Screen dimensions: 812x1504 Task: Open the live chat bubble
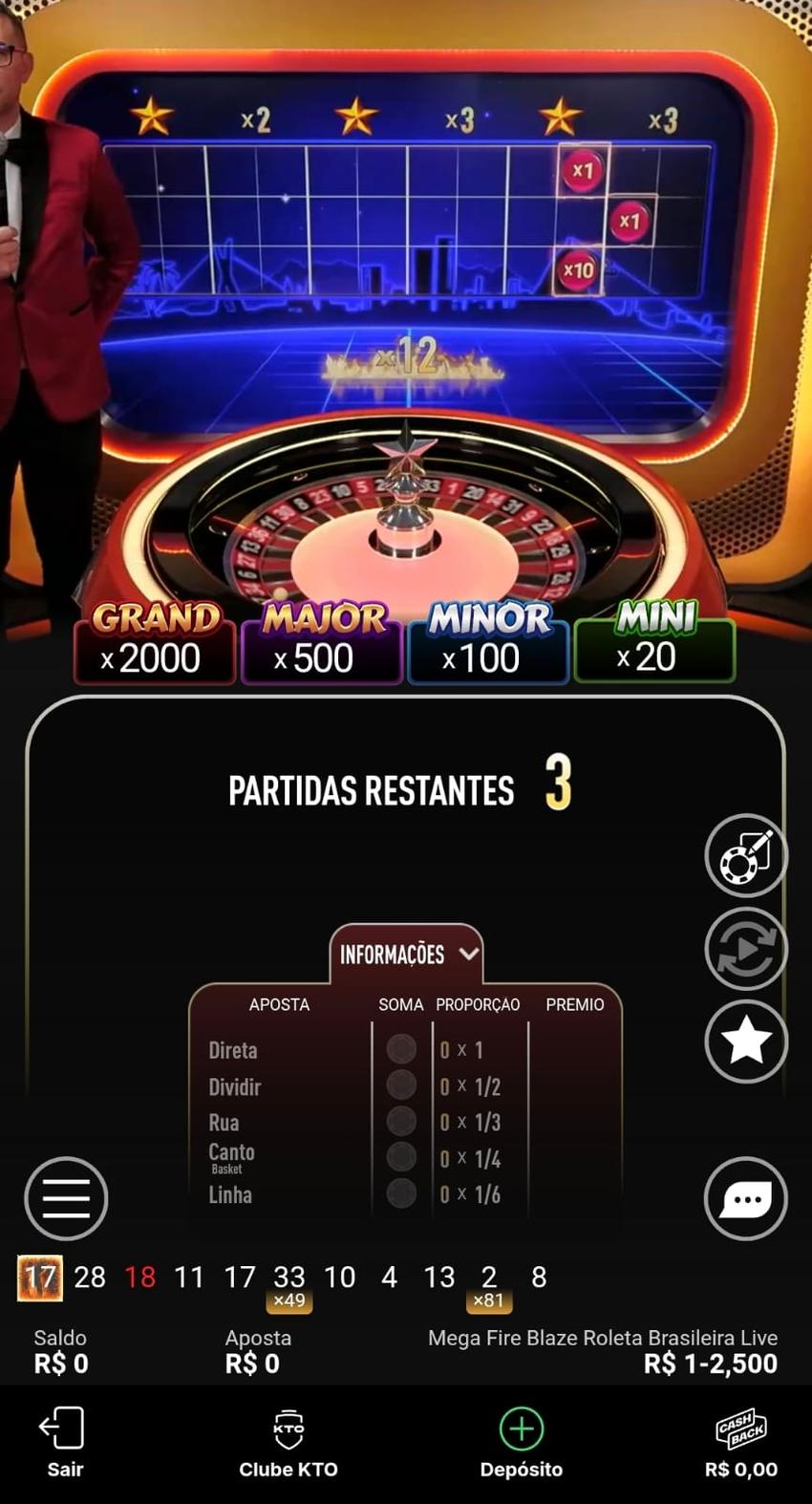pos(745,1198)
